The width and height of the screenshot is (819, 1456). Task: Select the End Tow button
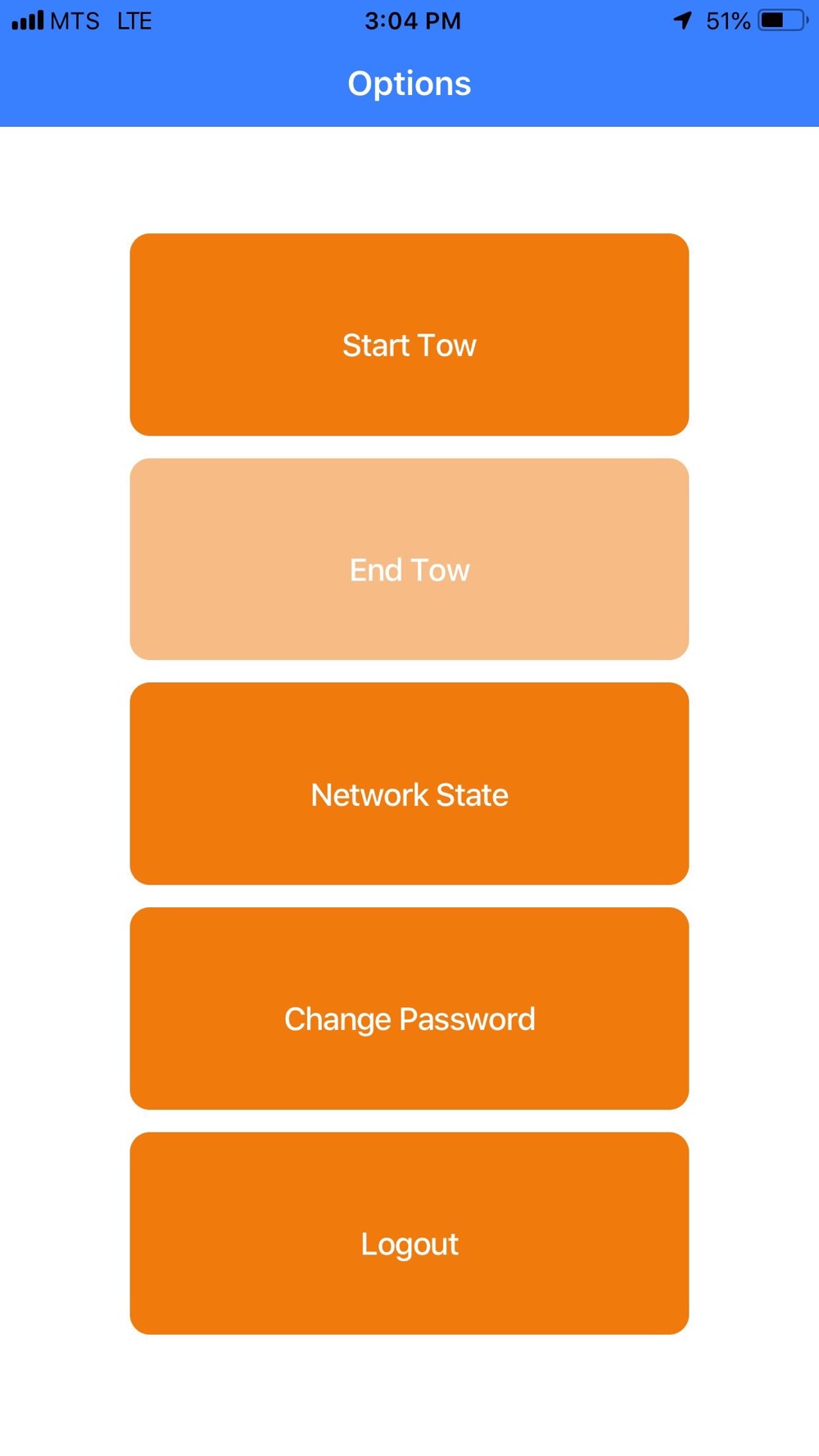tap(409, 559)
